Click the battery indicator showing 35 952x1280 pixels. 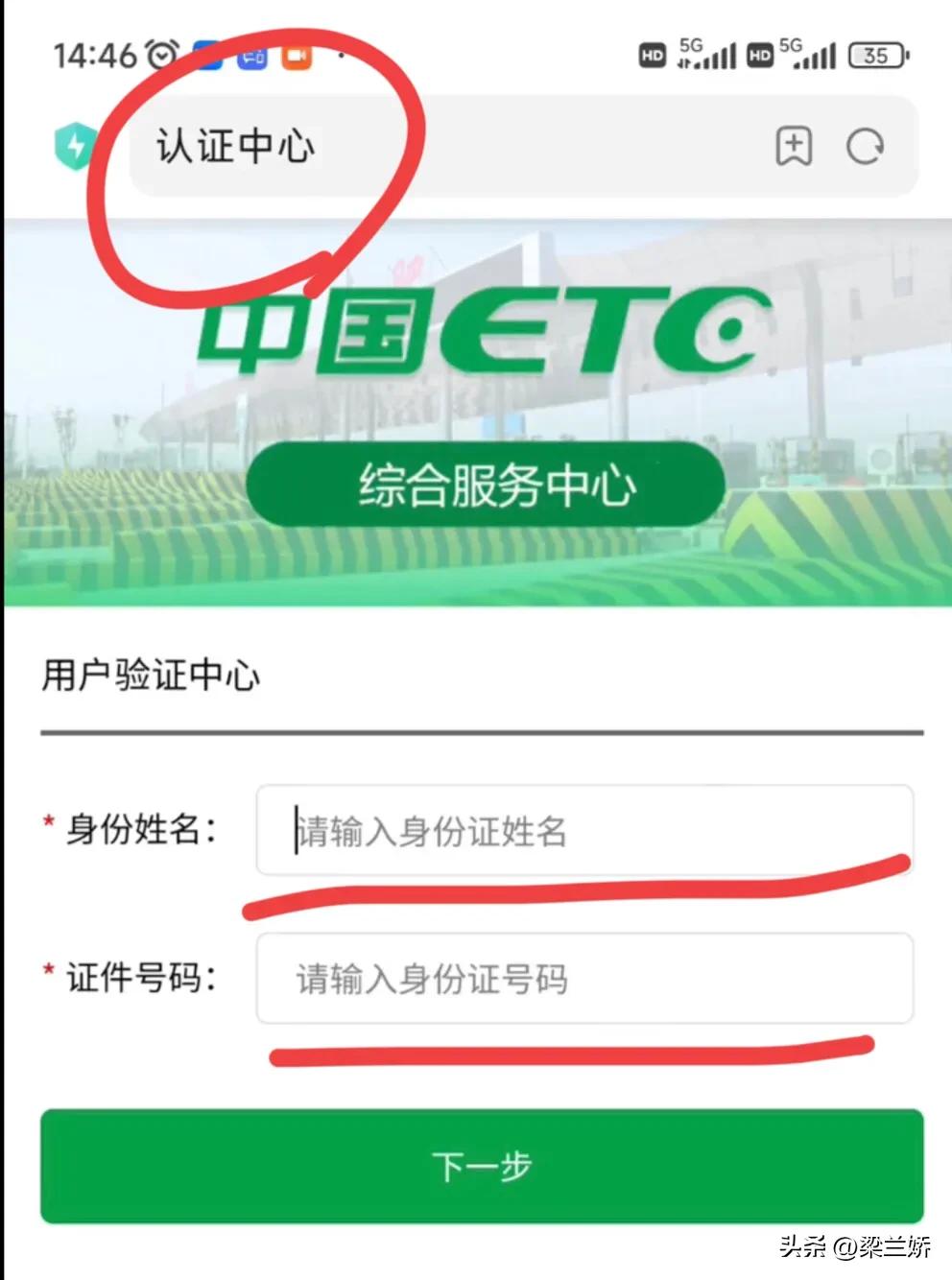coord(875,55)
